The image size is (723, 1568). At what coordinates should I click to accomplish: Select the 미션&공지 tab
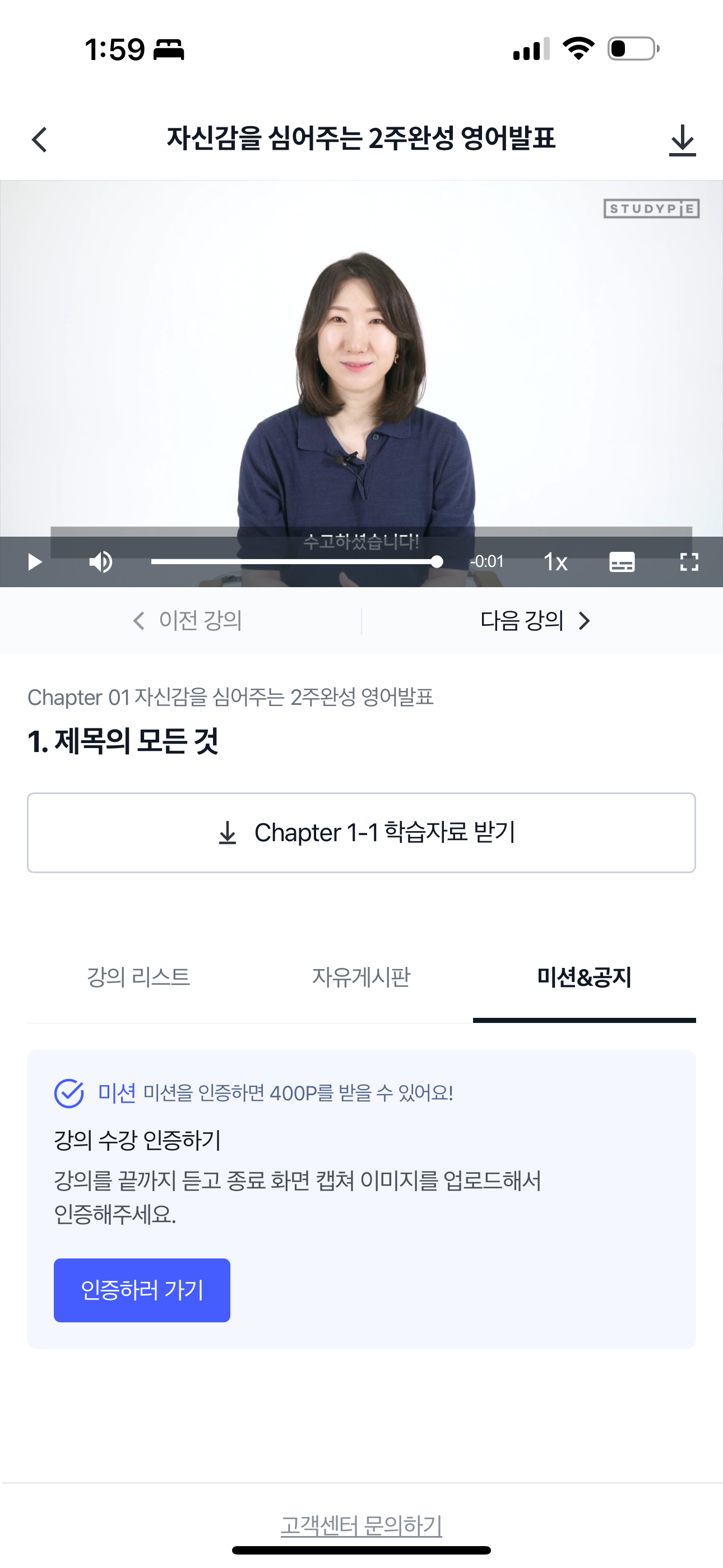coord(583,977)
